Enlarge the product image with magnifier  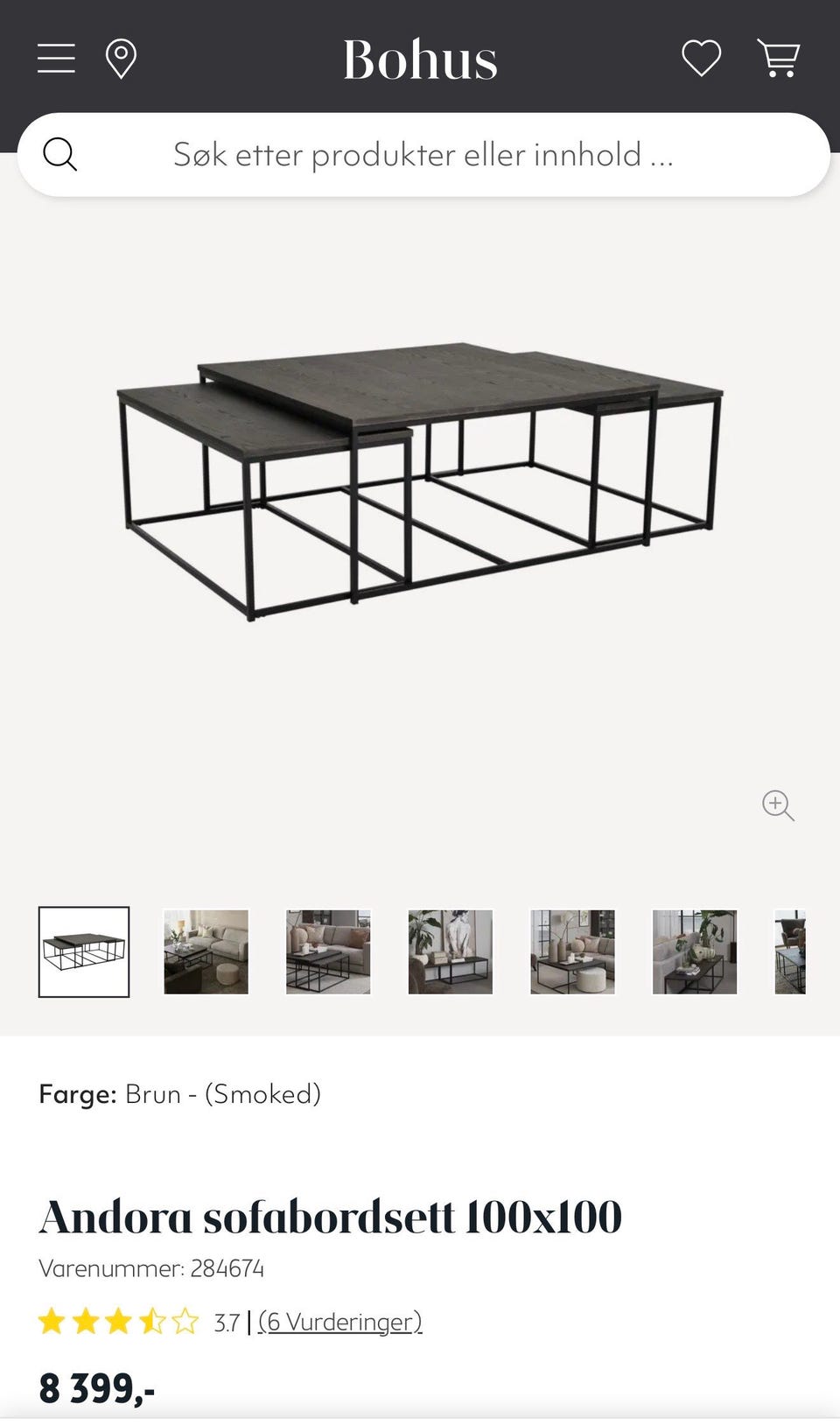pos(778,805)
